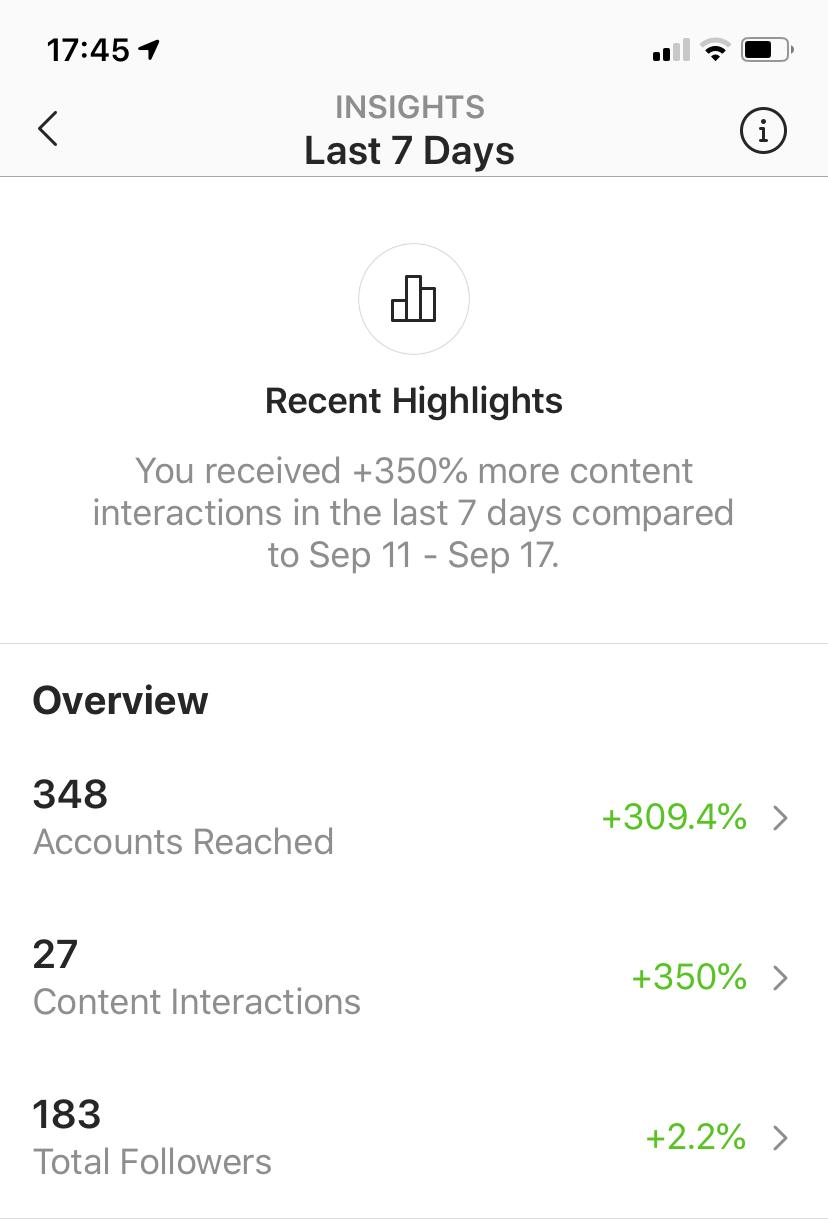Image resolution: width=828 pixels, height=1230 pixels.
Task: Expand the Accounts Reached details chevron
Action: (x=781, y=818)
